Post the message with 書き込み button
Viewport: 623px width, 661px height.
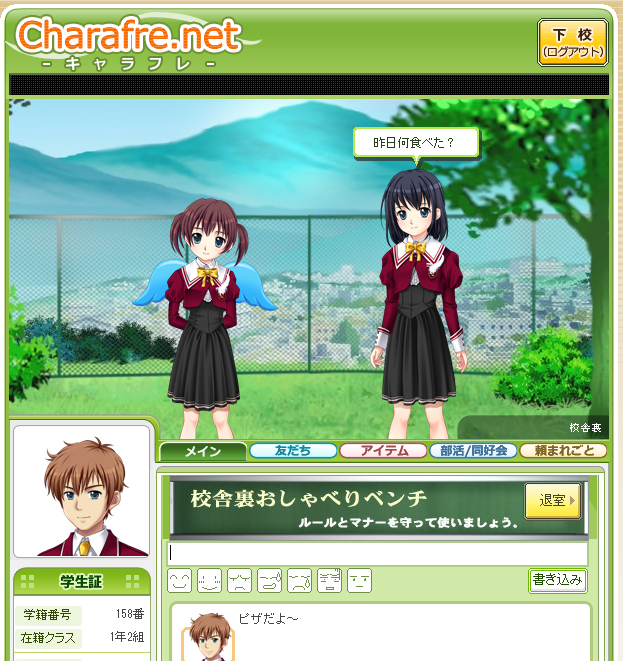[x=557, y=580]
